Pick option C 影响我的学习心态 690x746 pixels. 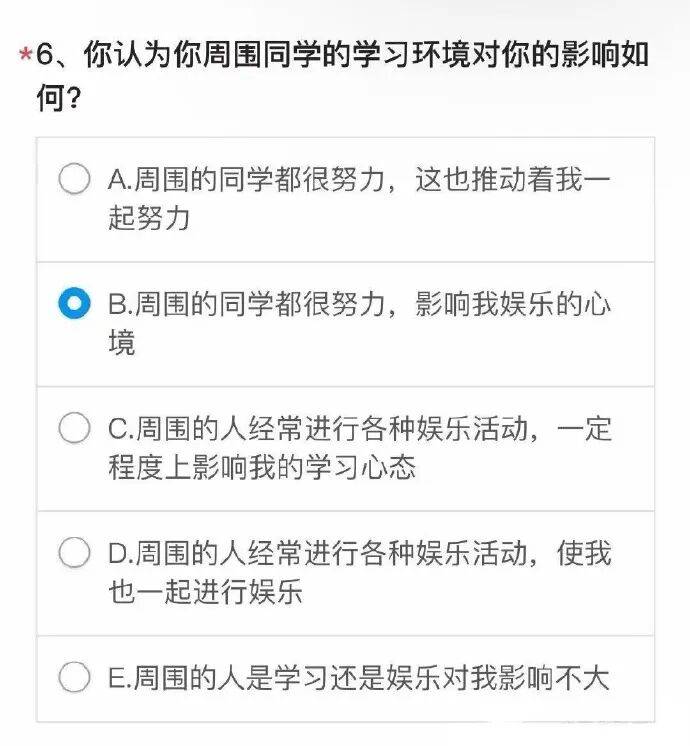coord(74,429)
